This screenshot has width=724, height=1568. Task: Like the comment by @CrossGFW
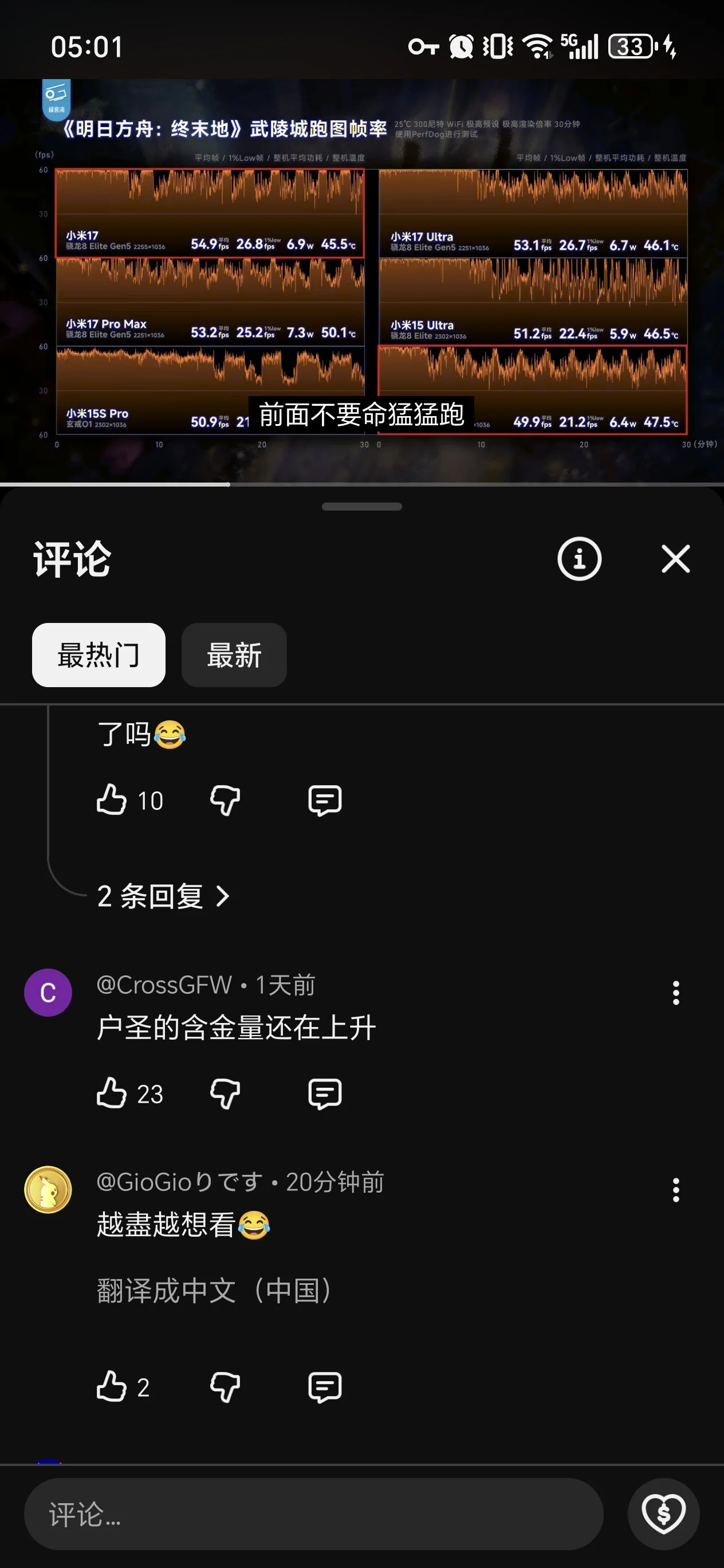click(x=112, y=1093)
